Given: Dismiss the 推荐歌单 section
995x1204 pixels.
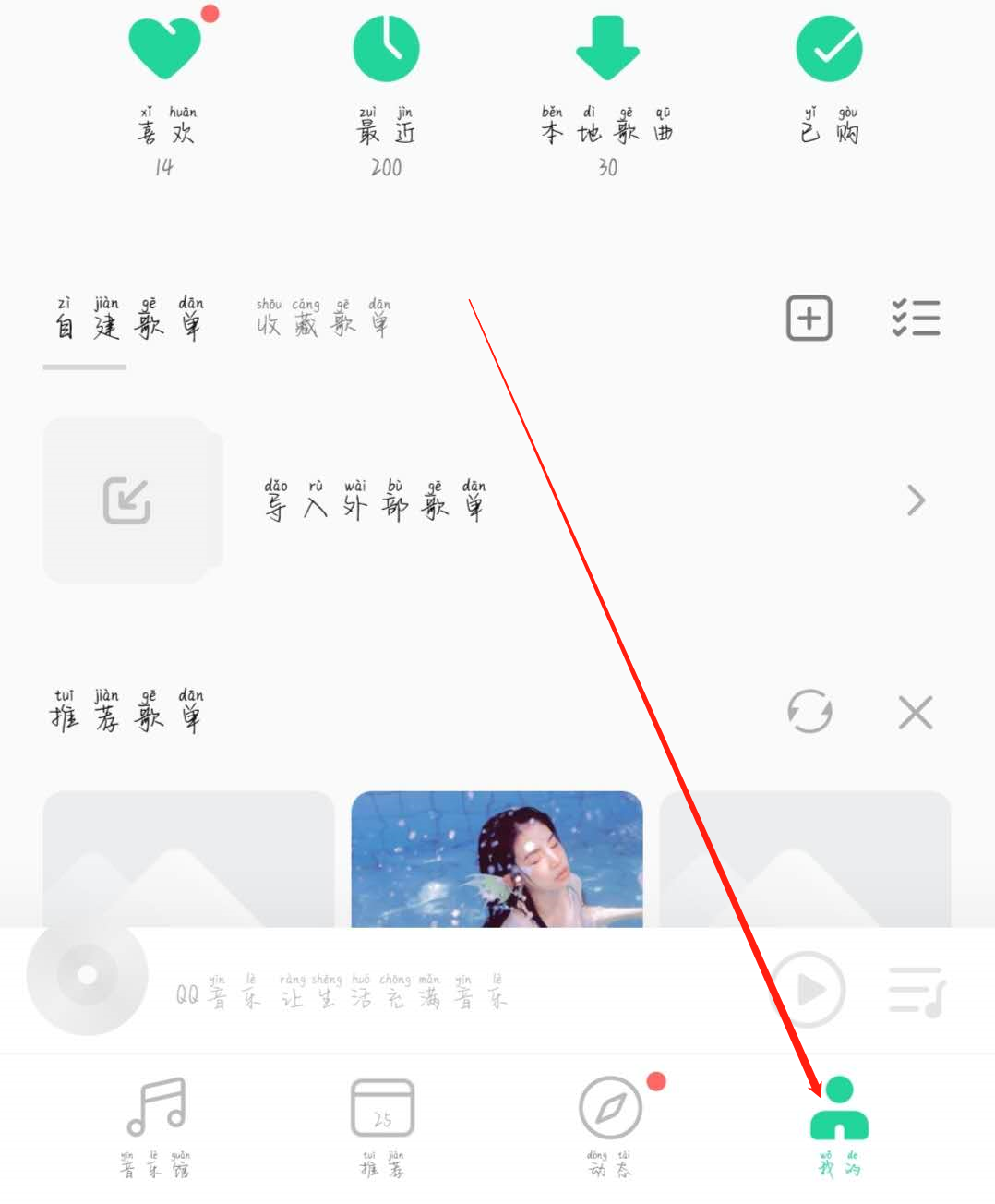Looking at the screenshot, I should 915,712.
